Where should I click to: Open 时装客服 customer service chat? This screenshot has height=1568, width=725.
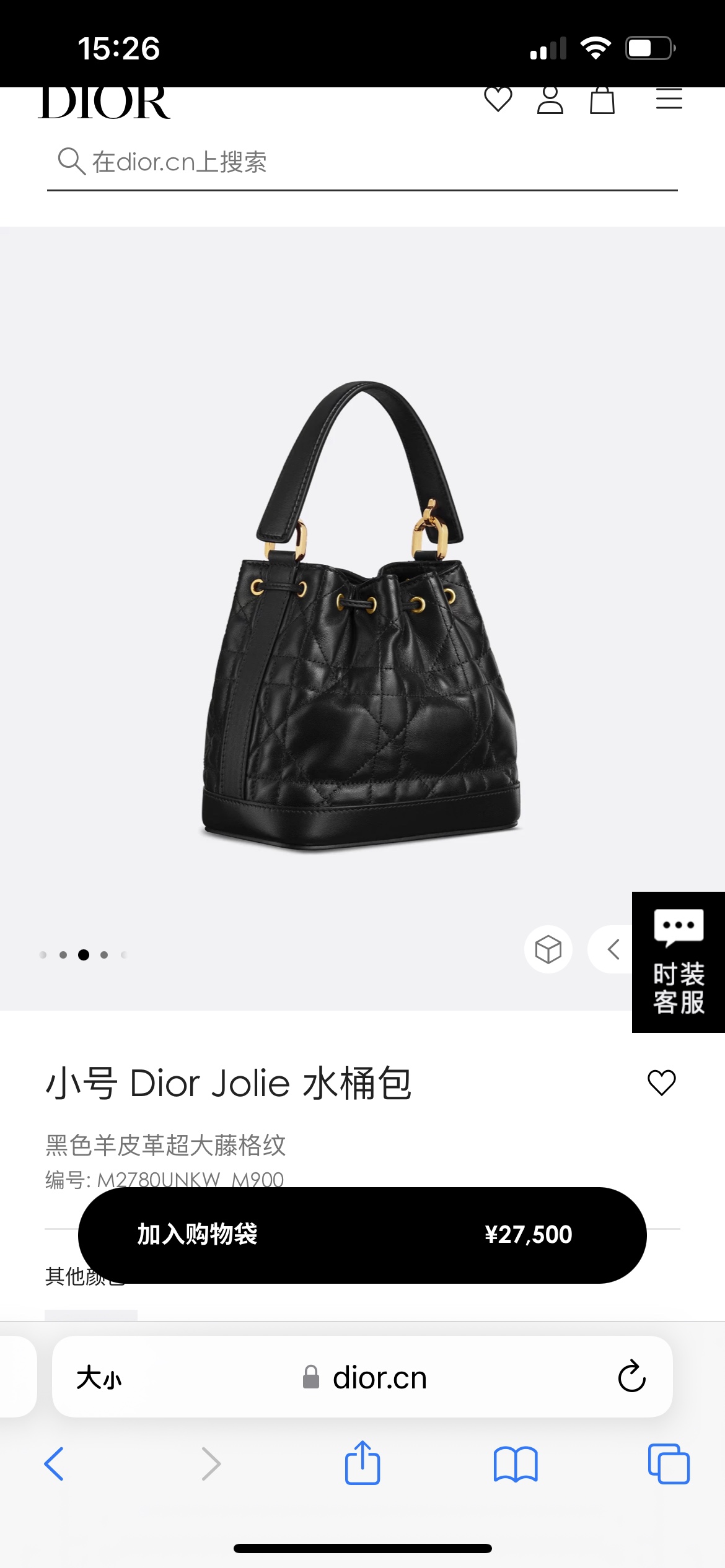[x=678, y=962]
